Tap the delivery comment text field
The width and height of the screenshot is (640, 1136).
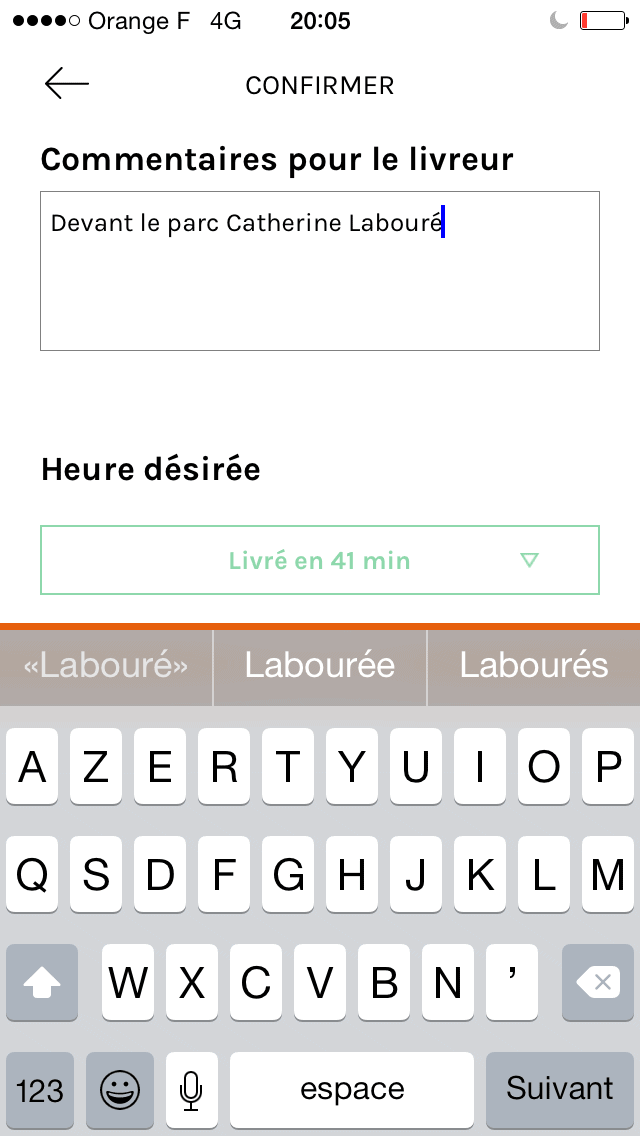(x=320, y=271)
